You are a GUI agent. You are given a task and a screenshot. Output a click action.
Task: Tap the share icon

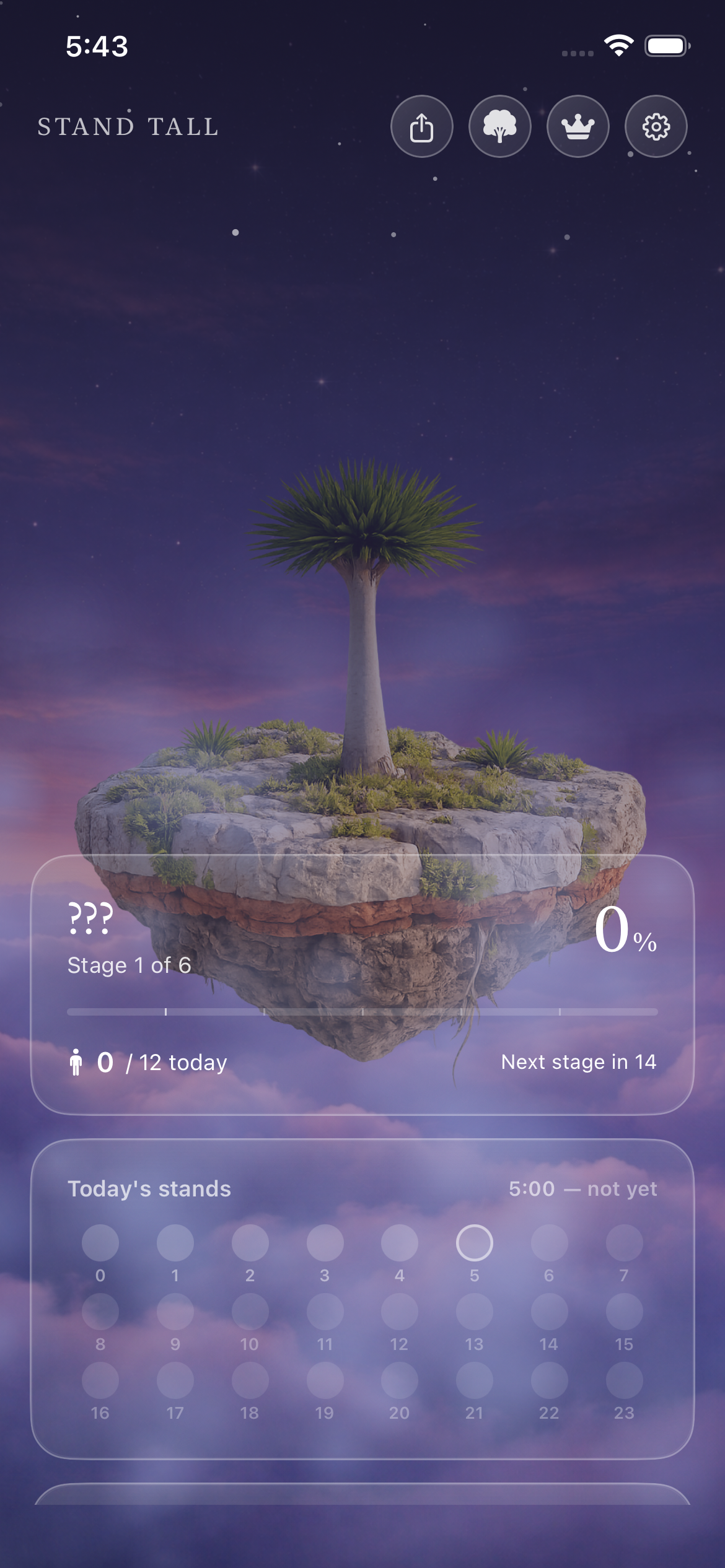[422, 126]
